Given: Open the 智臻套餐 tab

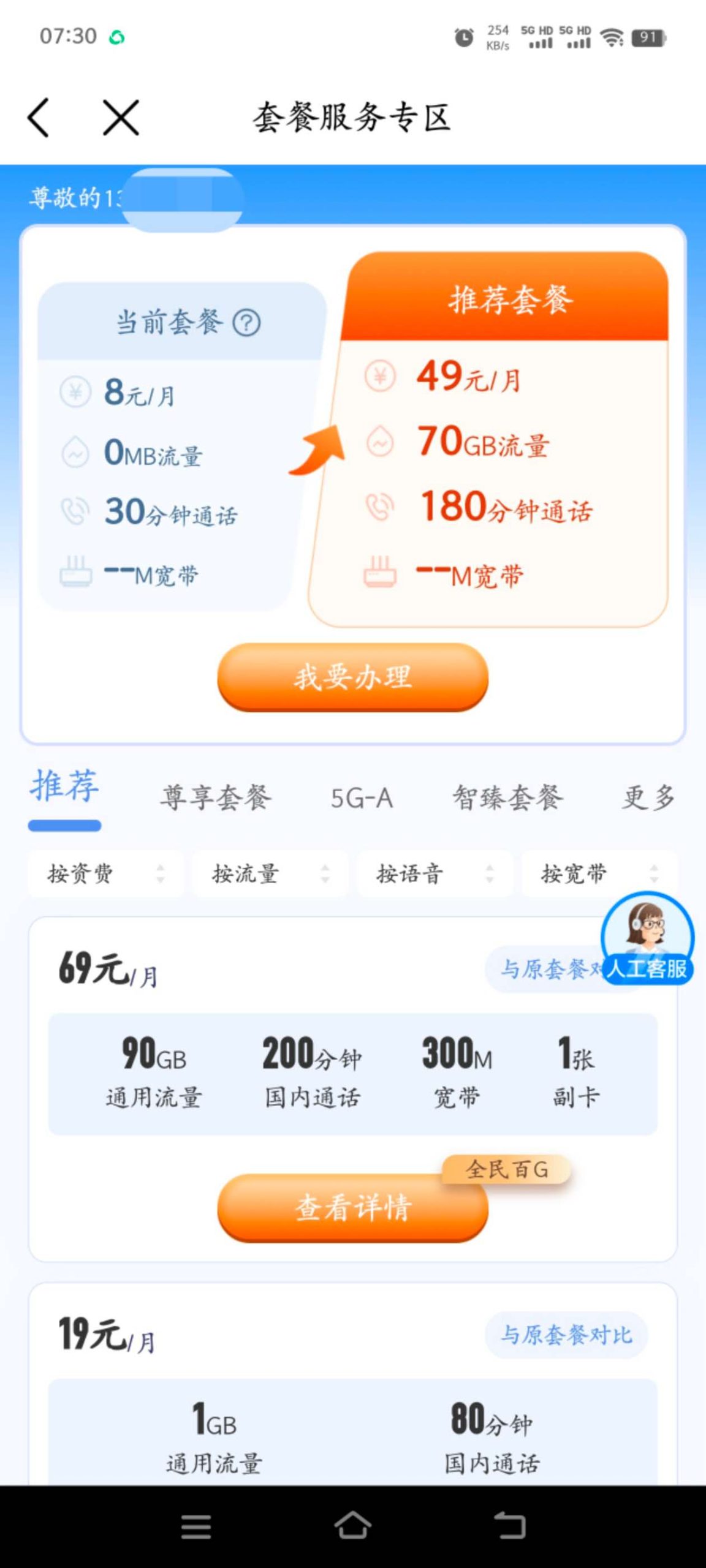Looking at the screenshot, I should [x=507, y=797].
